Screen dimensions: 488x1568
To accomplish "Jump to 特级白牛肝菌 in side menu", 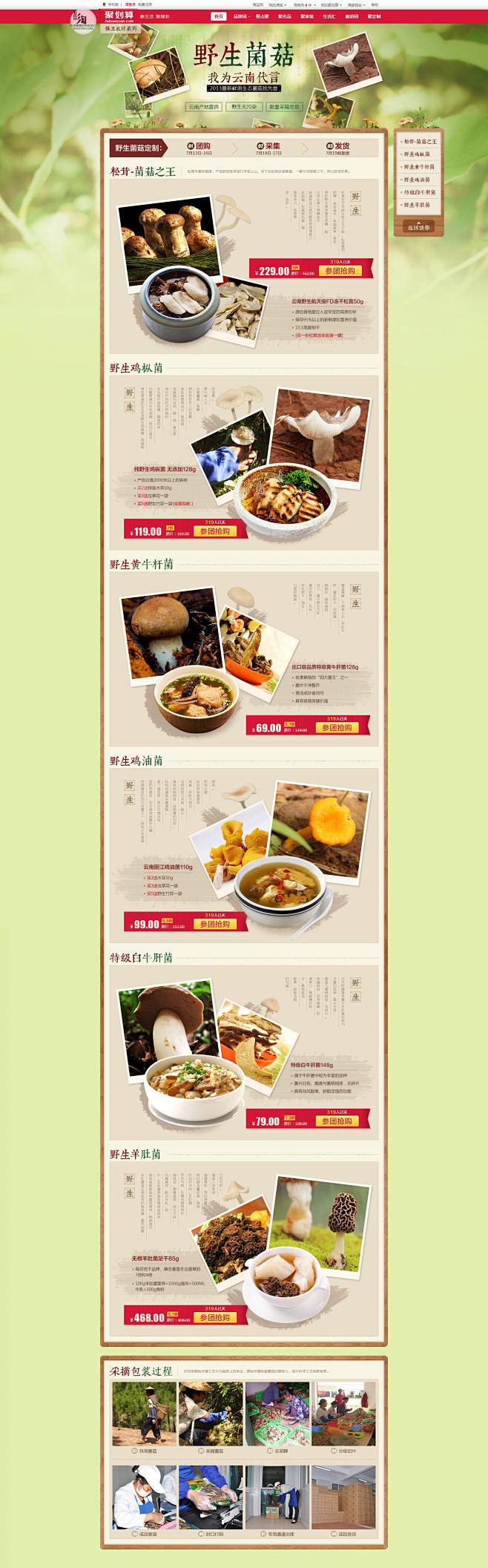I will tap(420, 192).
